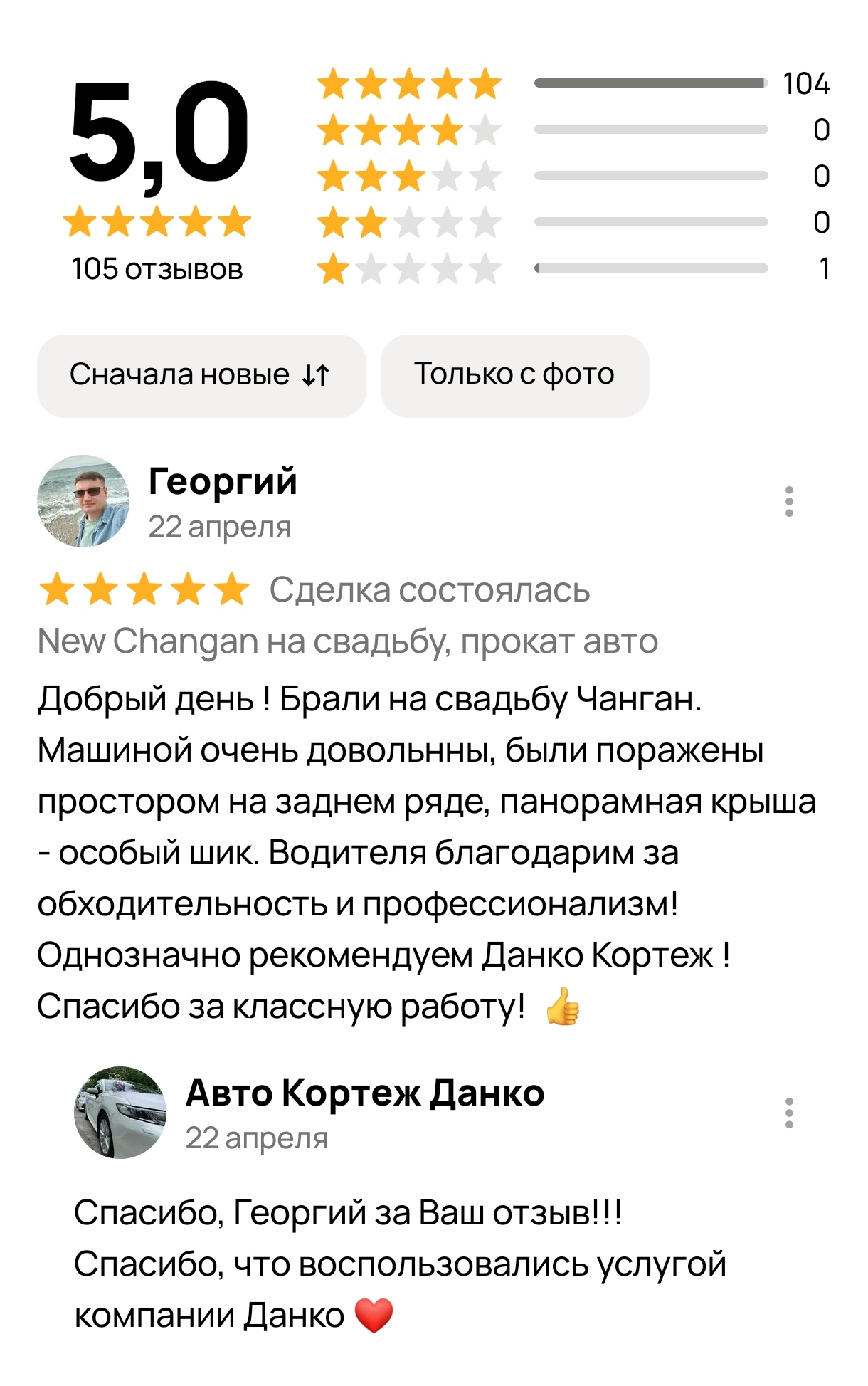Show only one-star reviews row
This screenshot has width=868, height=1386.
click(573, 268)
